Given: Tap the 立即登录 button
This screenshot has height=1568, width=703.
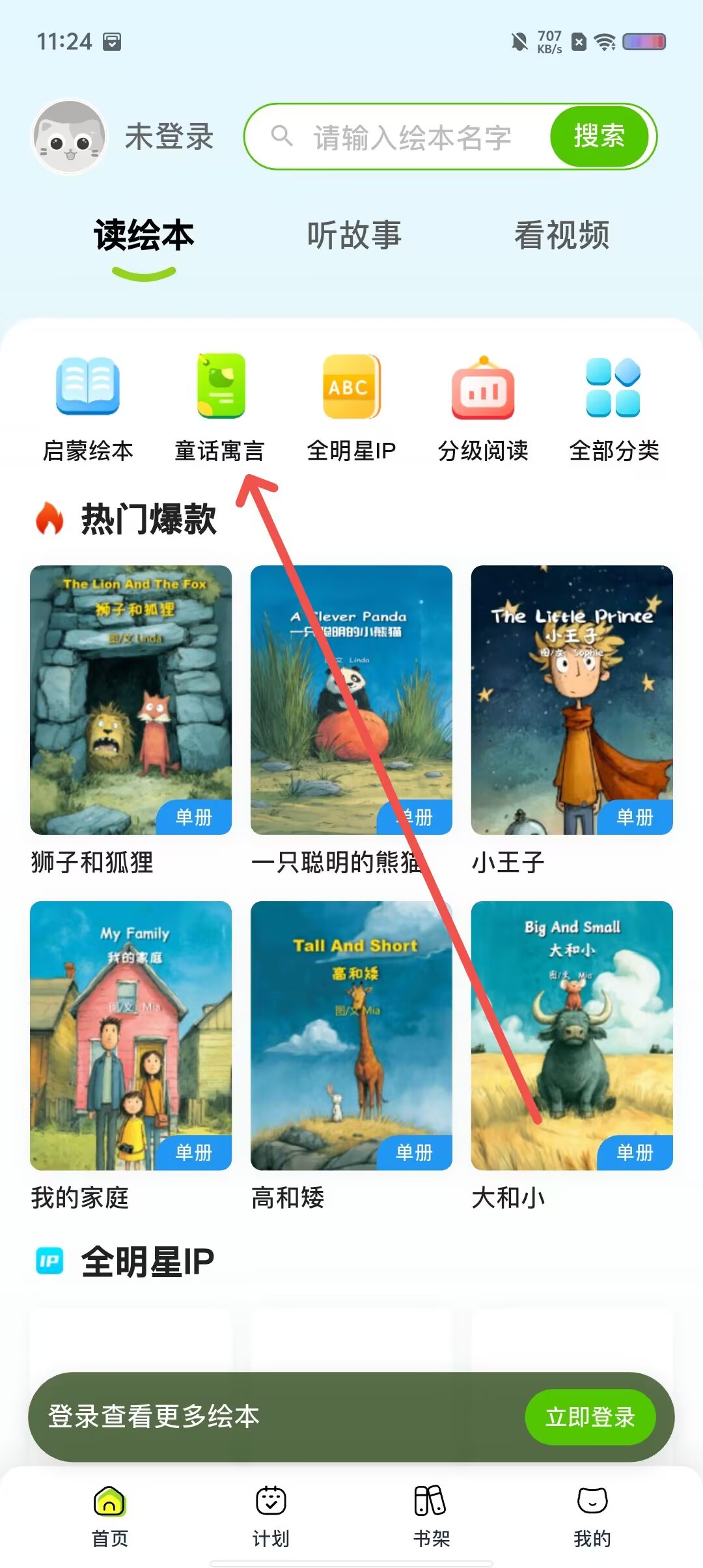Looking at the screenshot, I should (x=590, y=1417).
